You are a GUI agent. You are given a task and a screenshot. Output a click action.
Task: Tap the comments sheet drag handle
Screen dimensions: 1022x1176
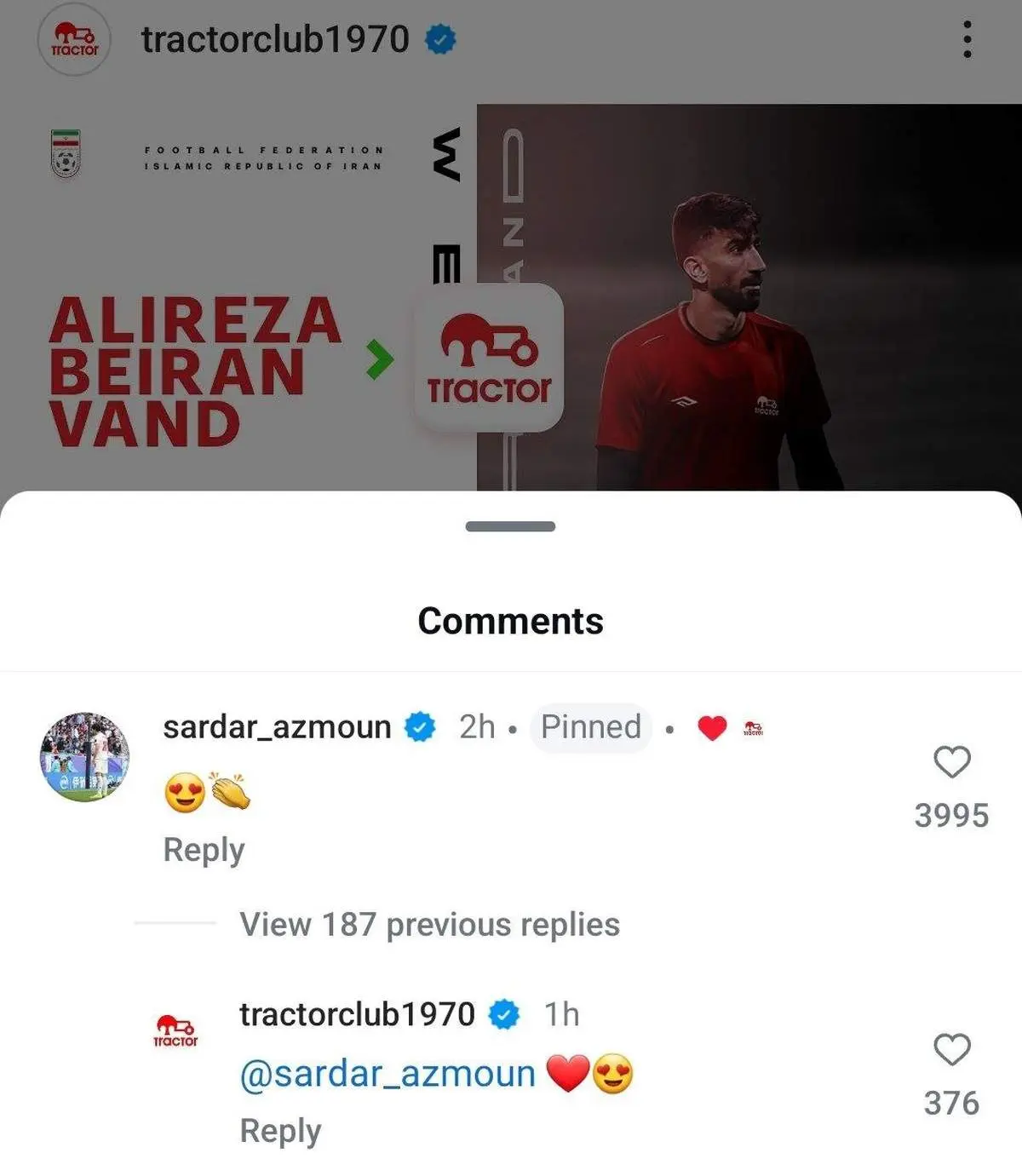click(x=510, y=526)
